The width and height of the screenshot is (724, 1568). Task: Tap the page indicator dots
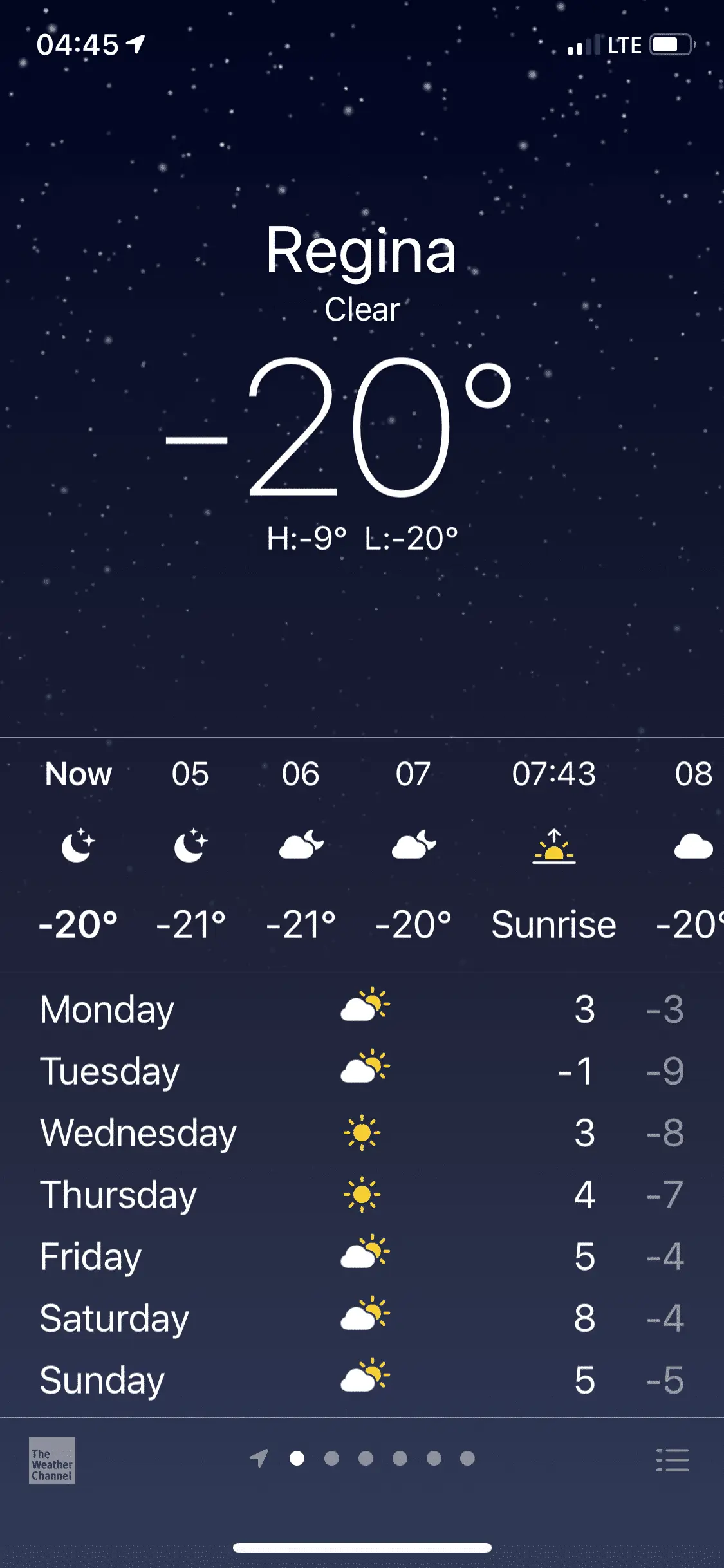tap(365, 1458)
